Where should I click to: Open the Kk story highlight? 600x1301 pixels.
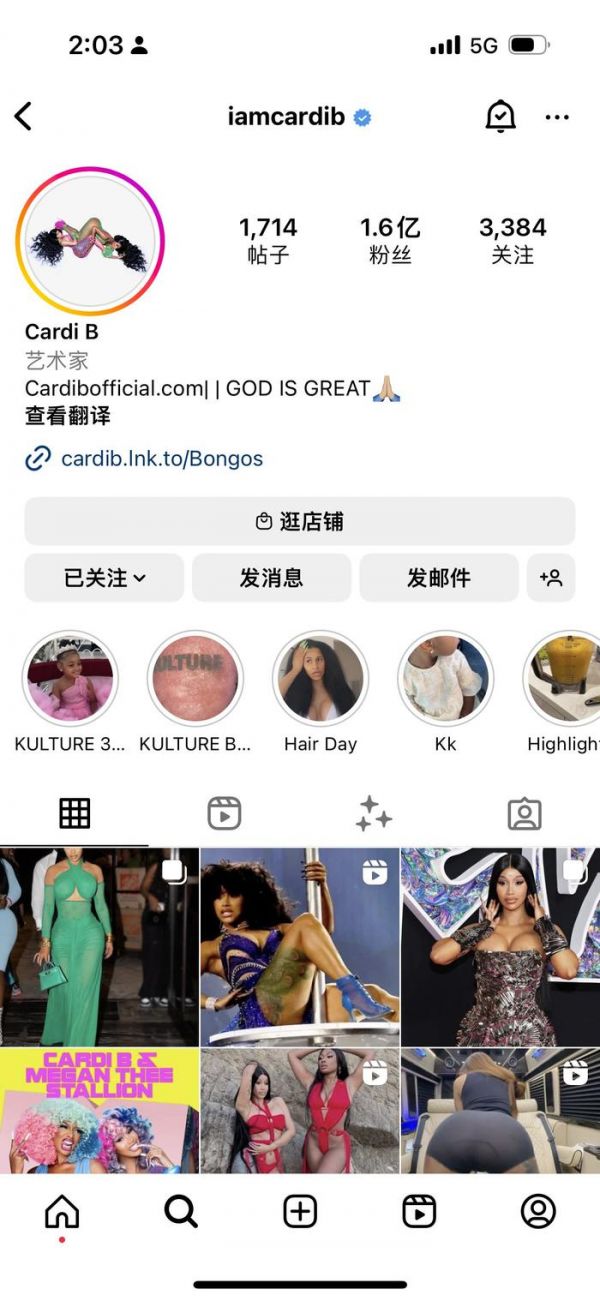click(445, 678)
